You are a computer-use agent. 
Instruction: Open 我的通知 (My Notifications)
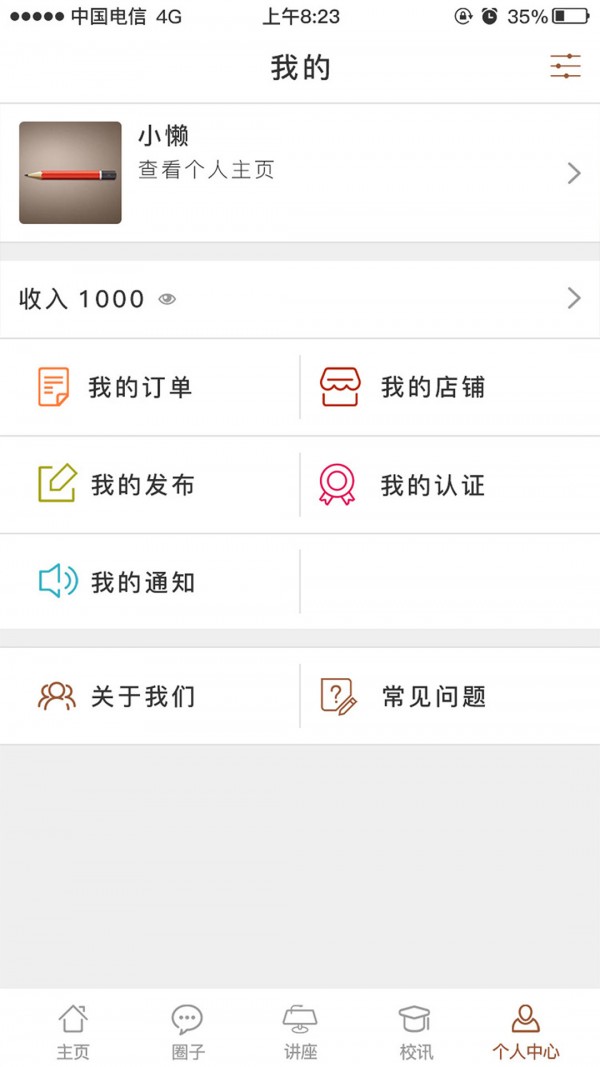tap(142, 581)
